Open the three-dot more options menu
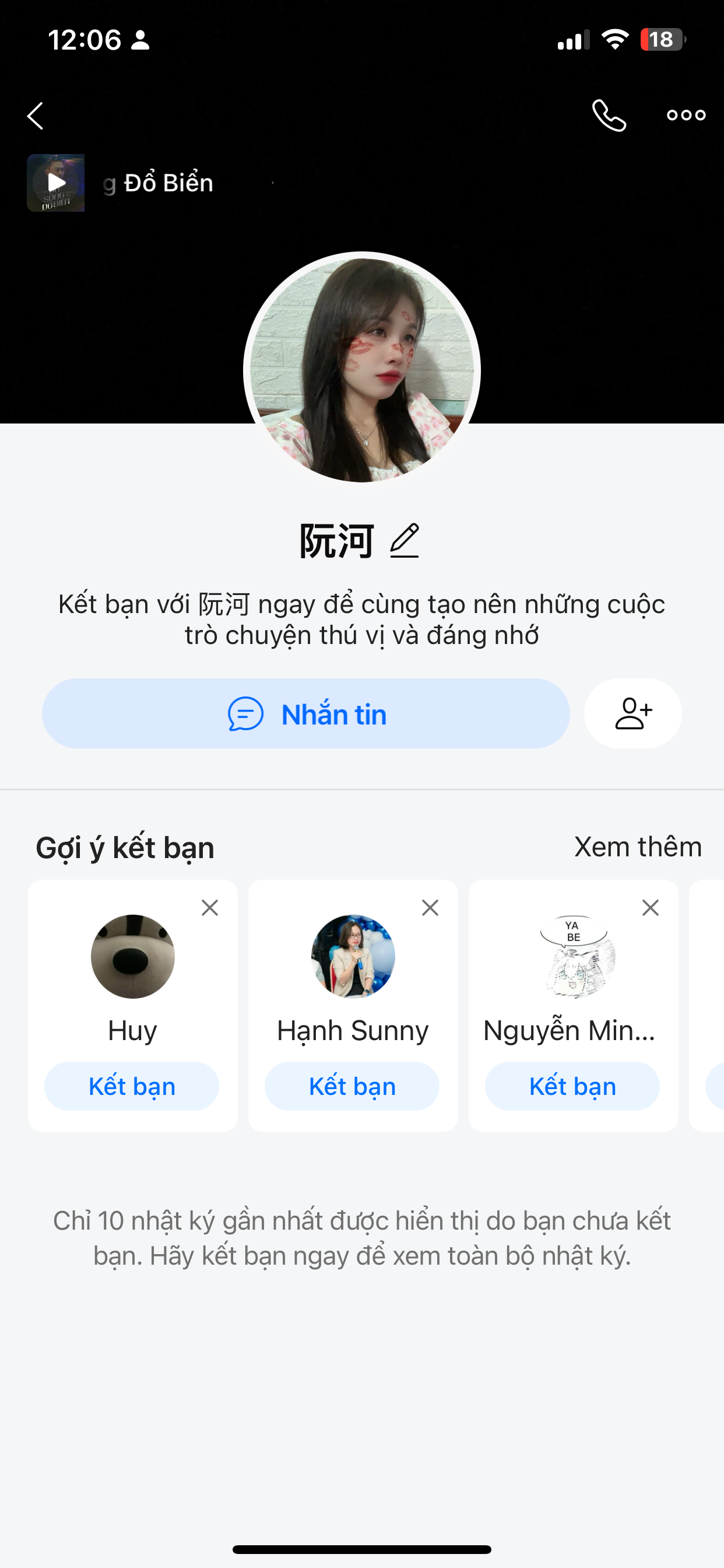The width and height of the screenshot is (724, 1568). pyautogui.click(x=686, y=115)
